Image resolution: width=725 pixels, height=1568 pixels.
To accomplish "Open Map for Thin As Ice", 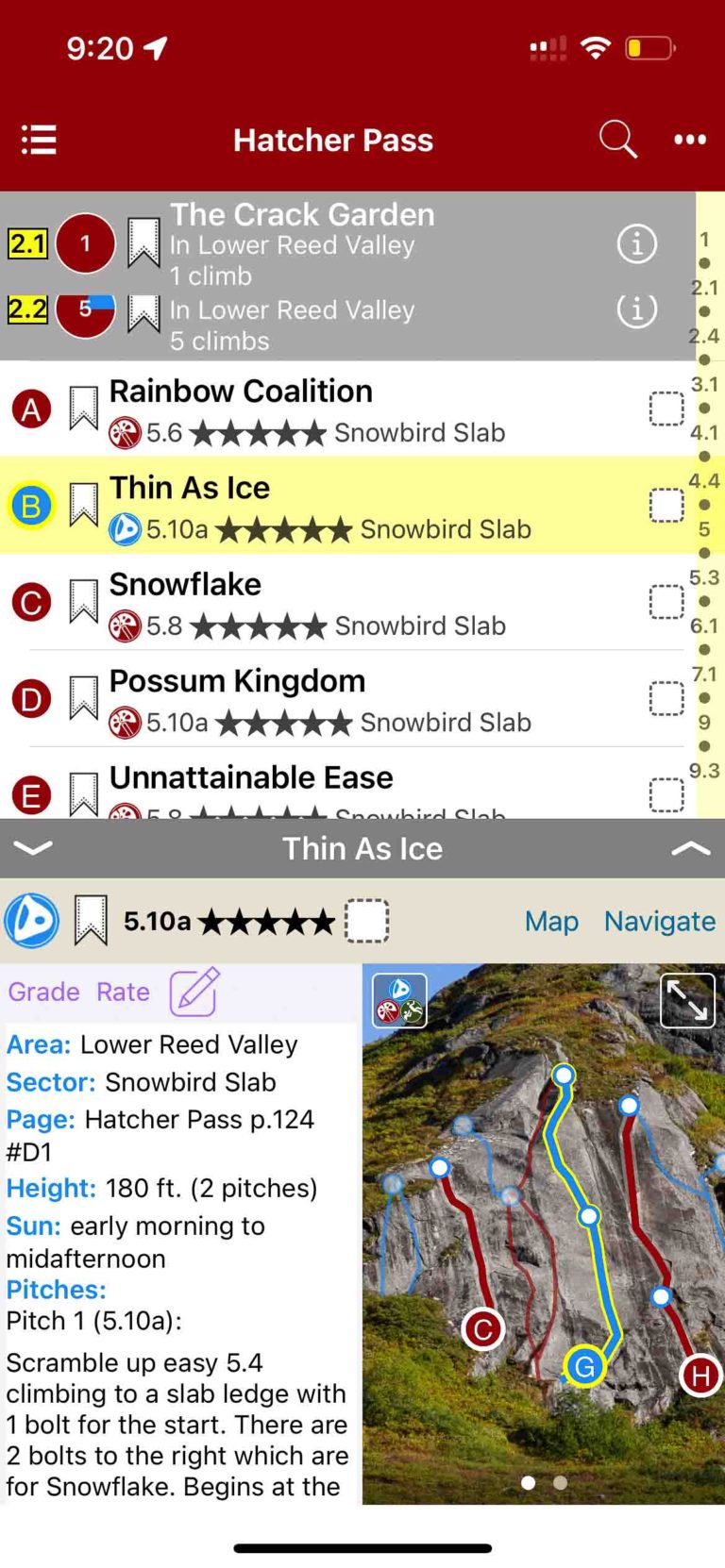I will coord(551,921).
